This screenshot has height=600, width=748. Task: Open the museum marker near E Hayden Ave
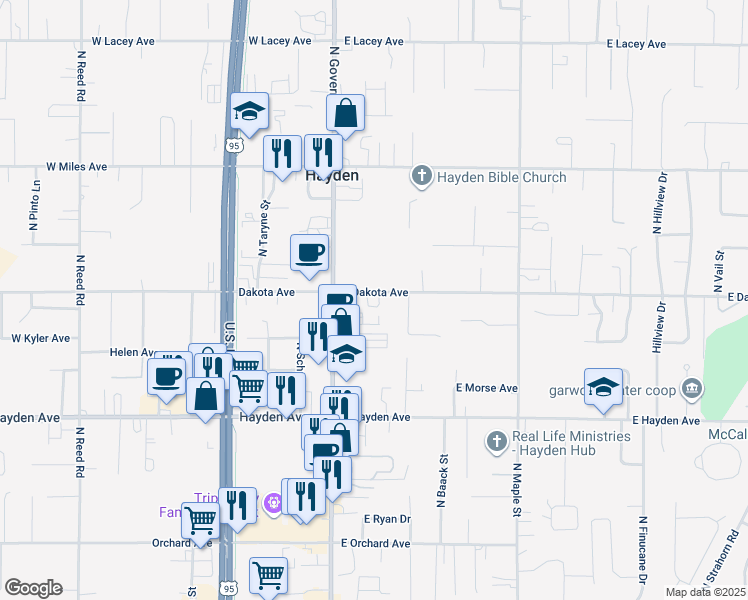[690, 388]
